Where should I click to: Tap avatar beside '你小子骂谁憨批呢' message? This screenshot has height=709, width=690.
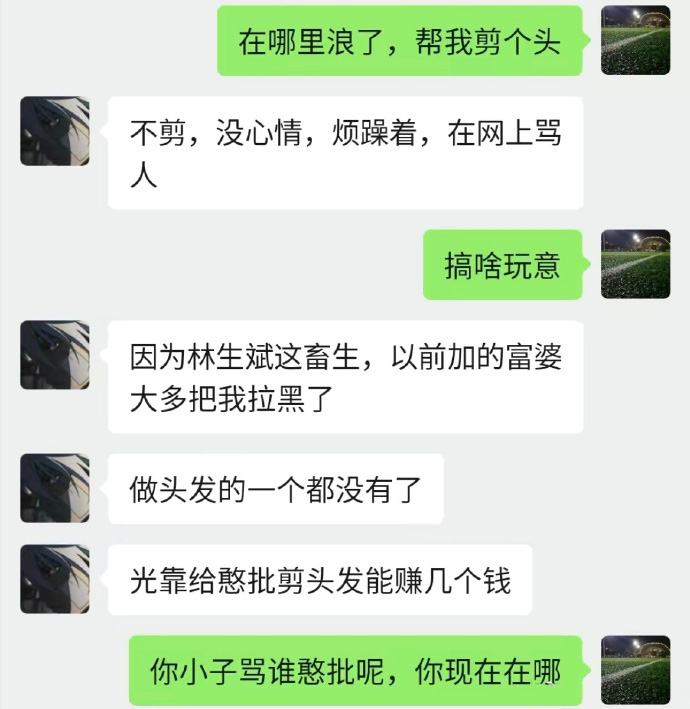635,669
